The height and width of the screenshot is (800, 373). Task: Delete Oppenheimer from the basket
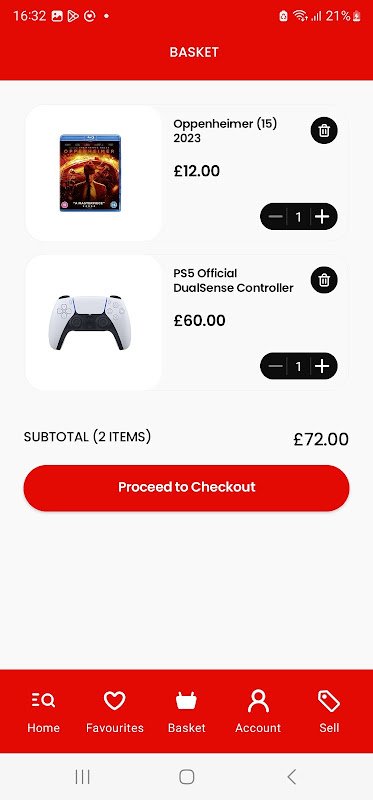coord(324,131)
